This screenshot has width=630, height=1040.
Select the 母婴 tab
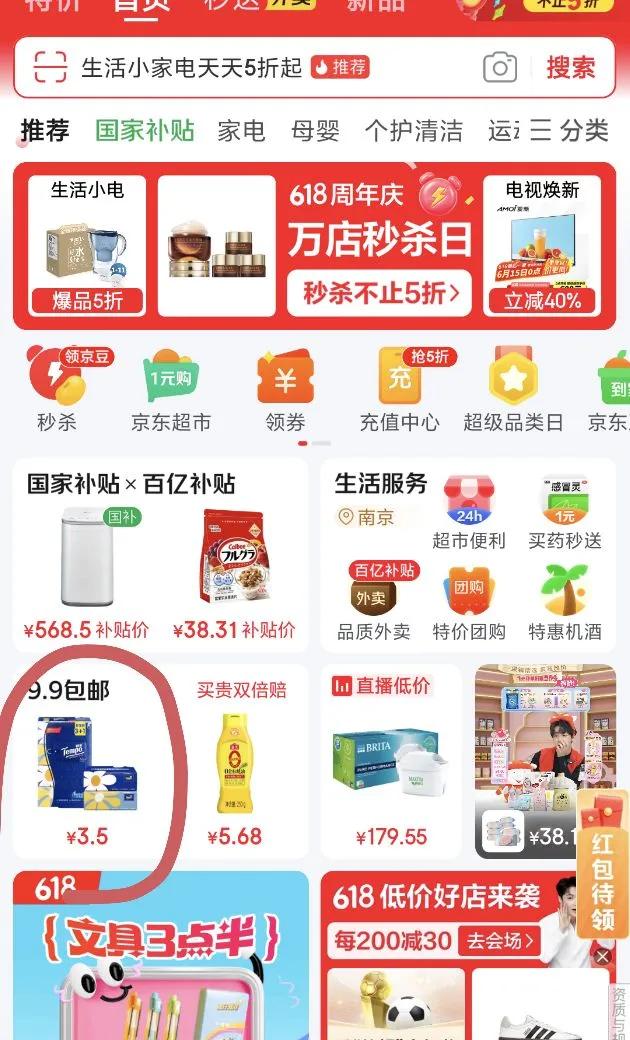pyautogui.click(x=316, y=131)
